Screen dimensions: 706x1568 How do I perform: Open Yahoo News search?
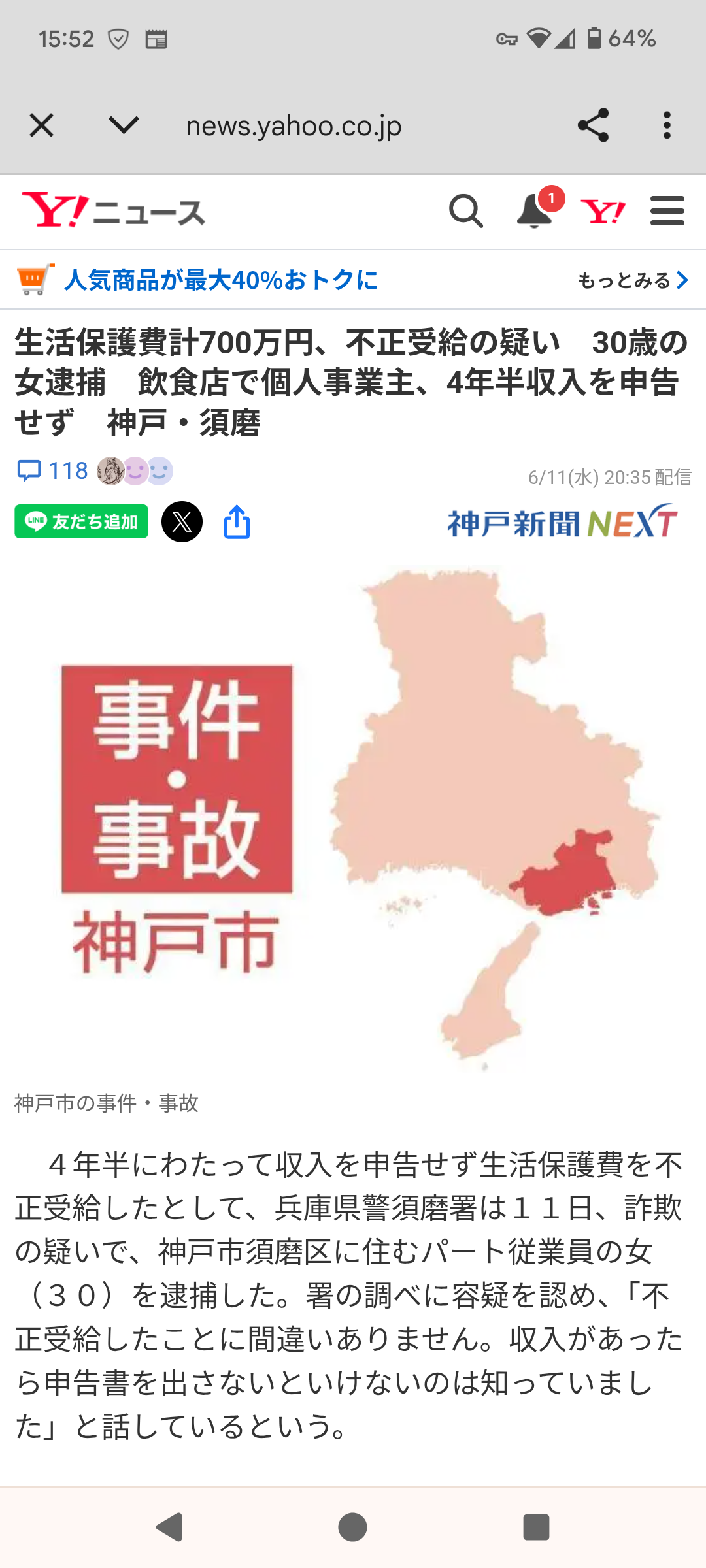(465, 211)
